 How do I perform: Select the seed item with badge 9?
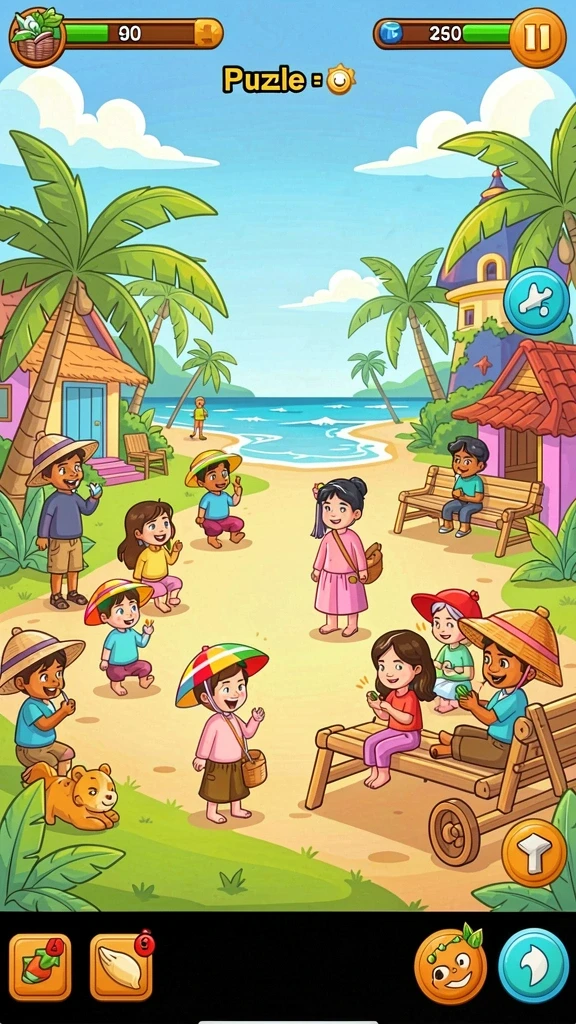(121, 967)
